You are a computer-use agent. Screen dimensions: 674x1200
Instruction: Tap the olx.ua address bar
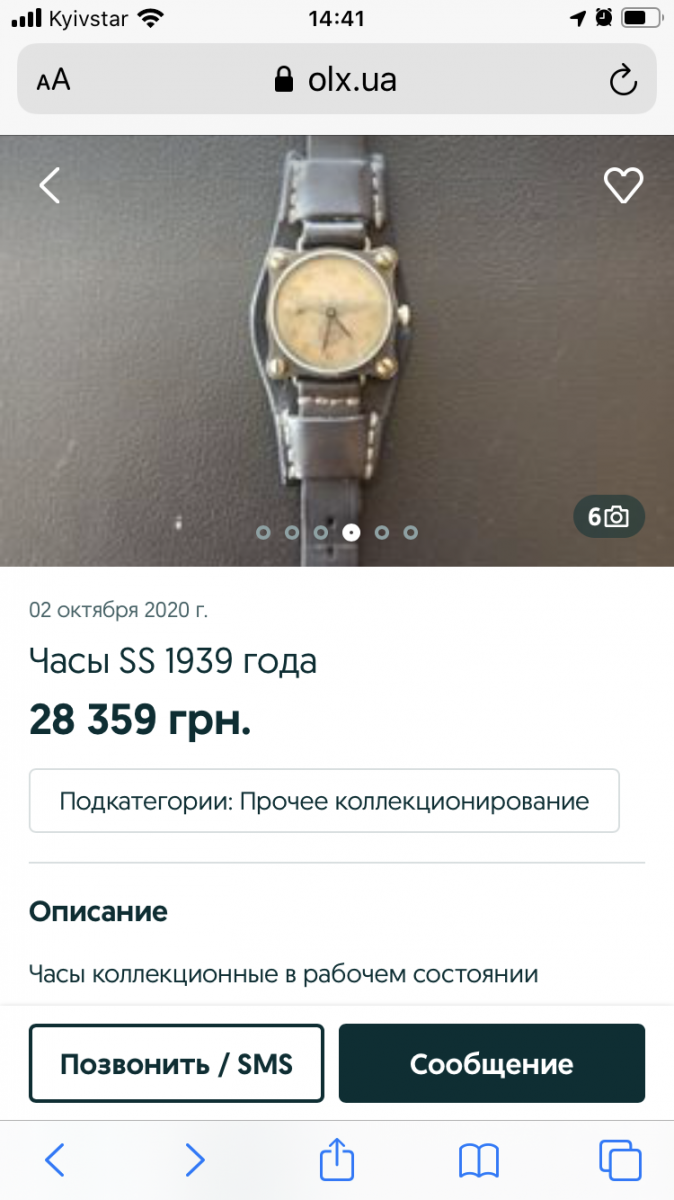(x=336, y=80)
